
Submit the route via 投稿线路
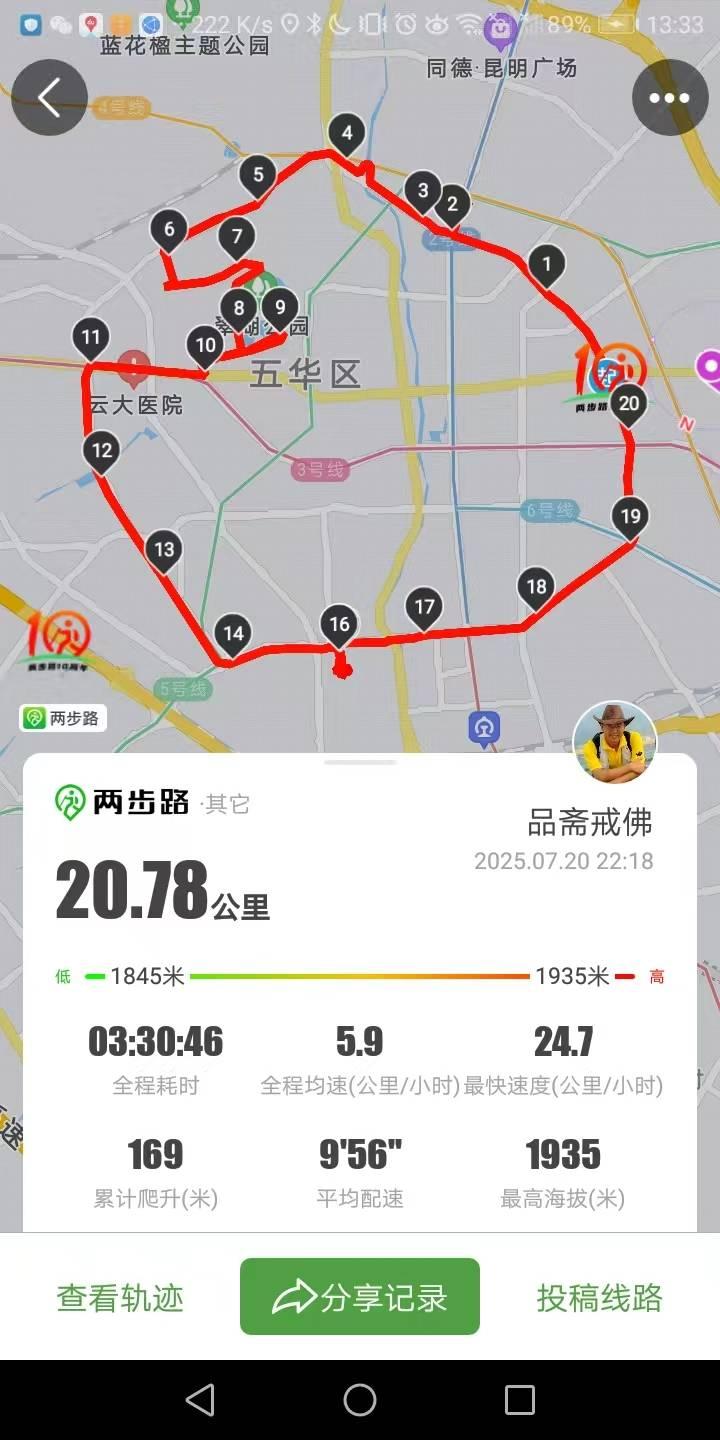click(x=599, y=1297)
